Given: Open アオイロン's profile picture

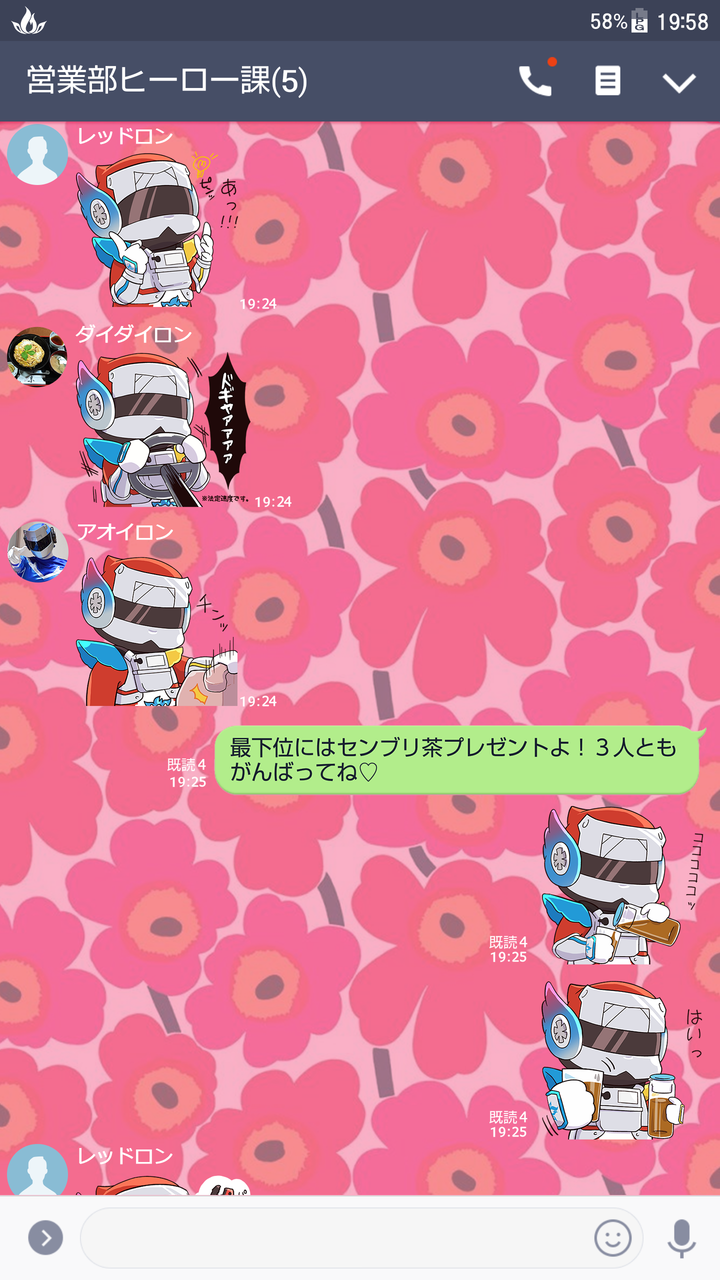Looking at the screenshot, I should pos(37,551).
